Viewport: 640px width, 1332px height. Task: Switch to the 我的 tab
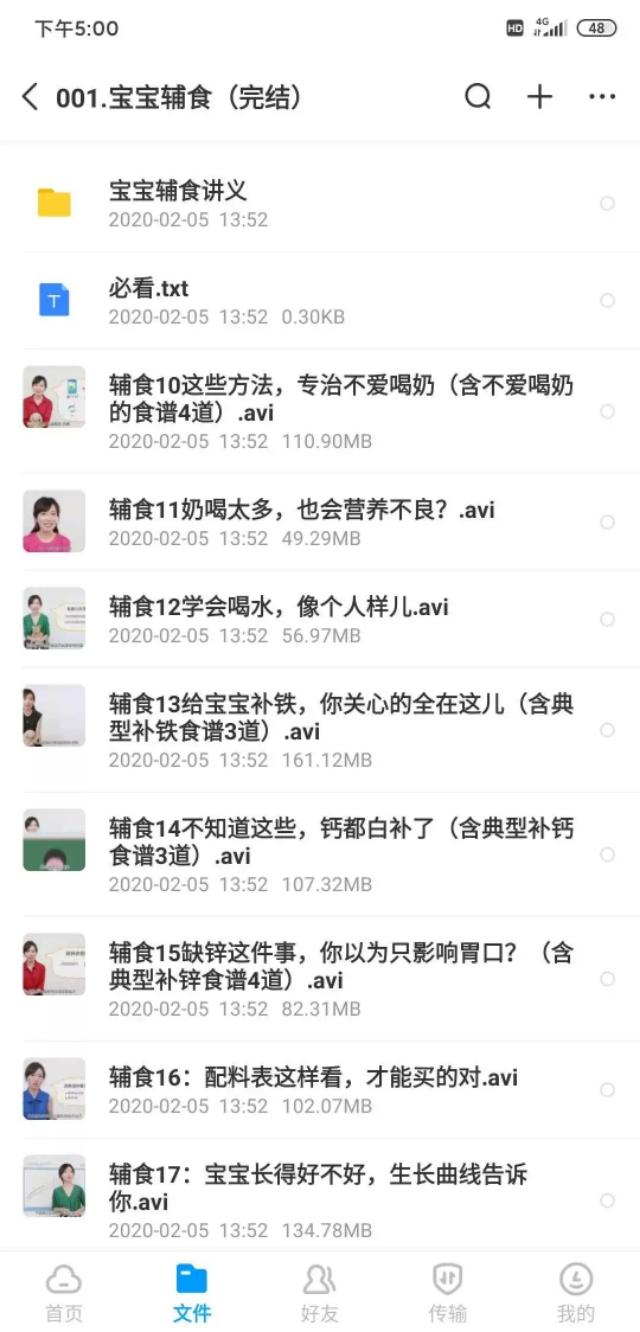pyautogui.click(x=576, y=1291)
